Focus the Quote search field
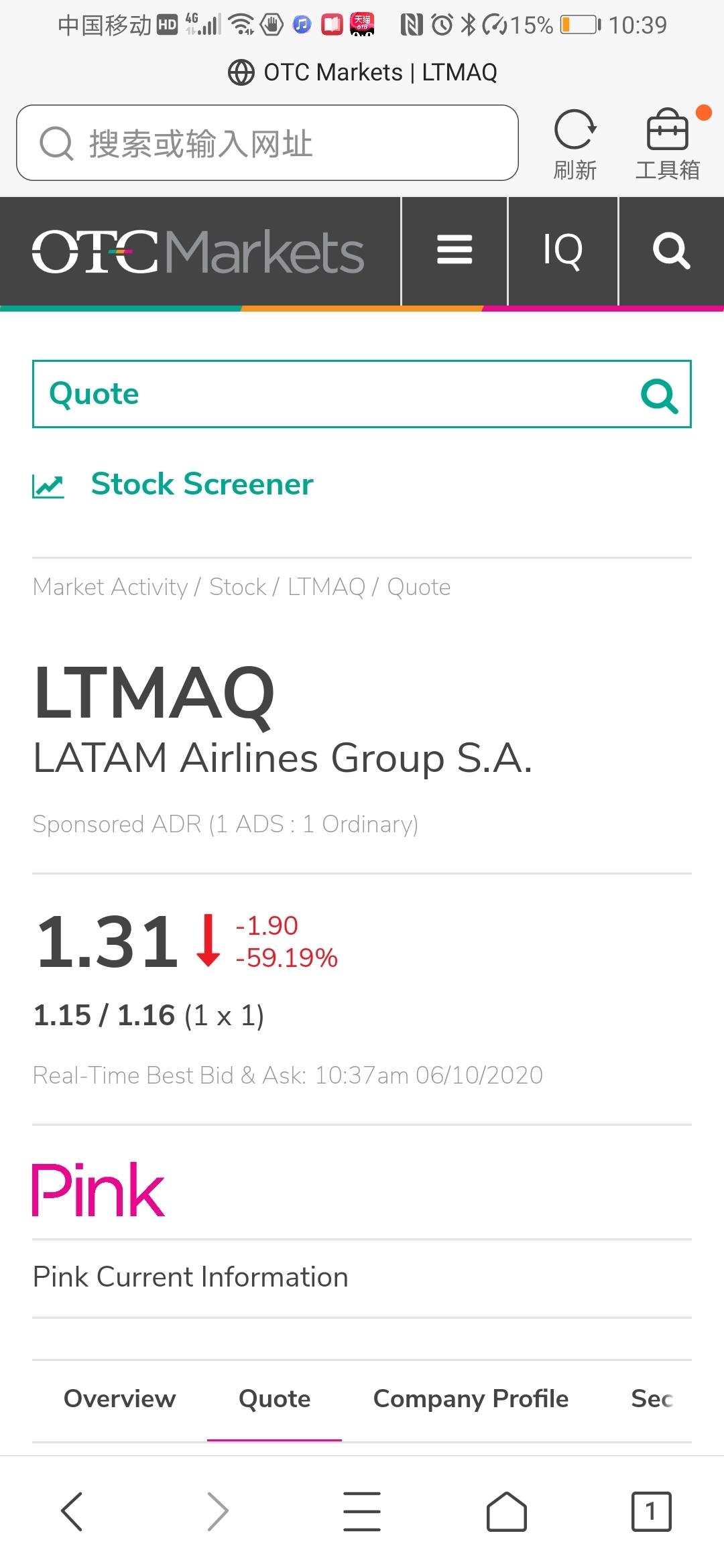The image size is (724, 1568). coord(362,394)
